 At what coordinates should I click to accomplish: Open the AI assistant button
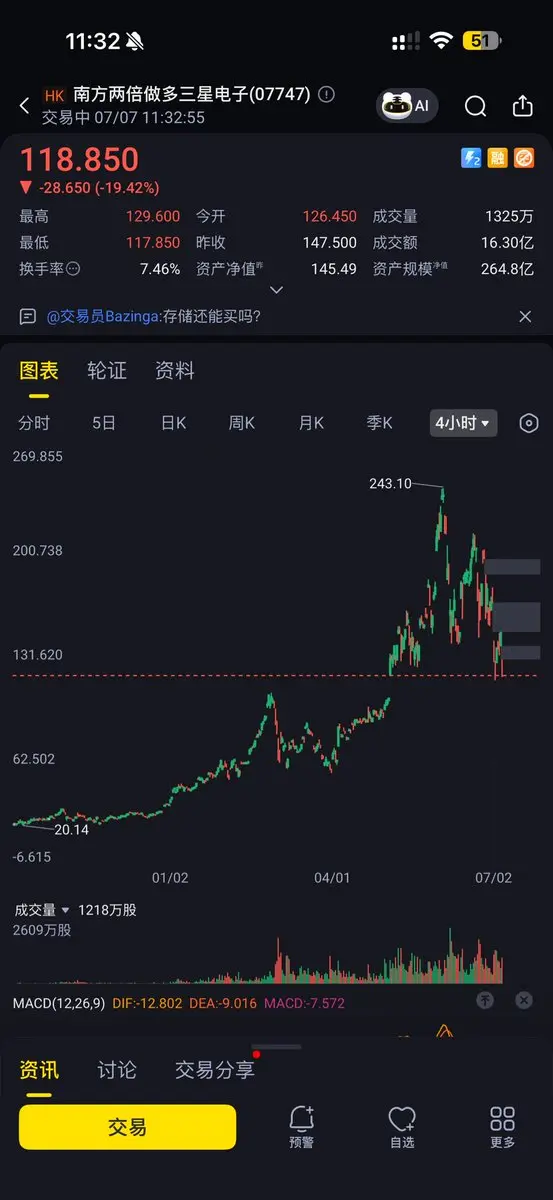407,105
